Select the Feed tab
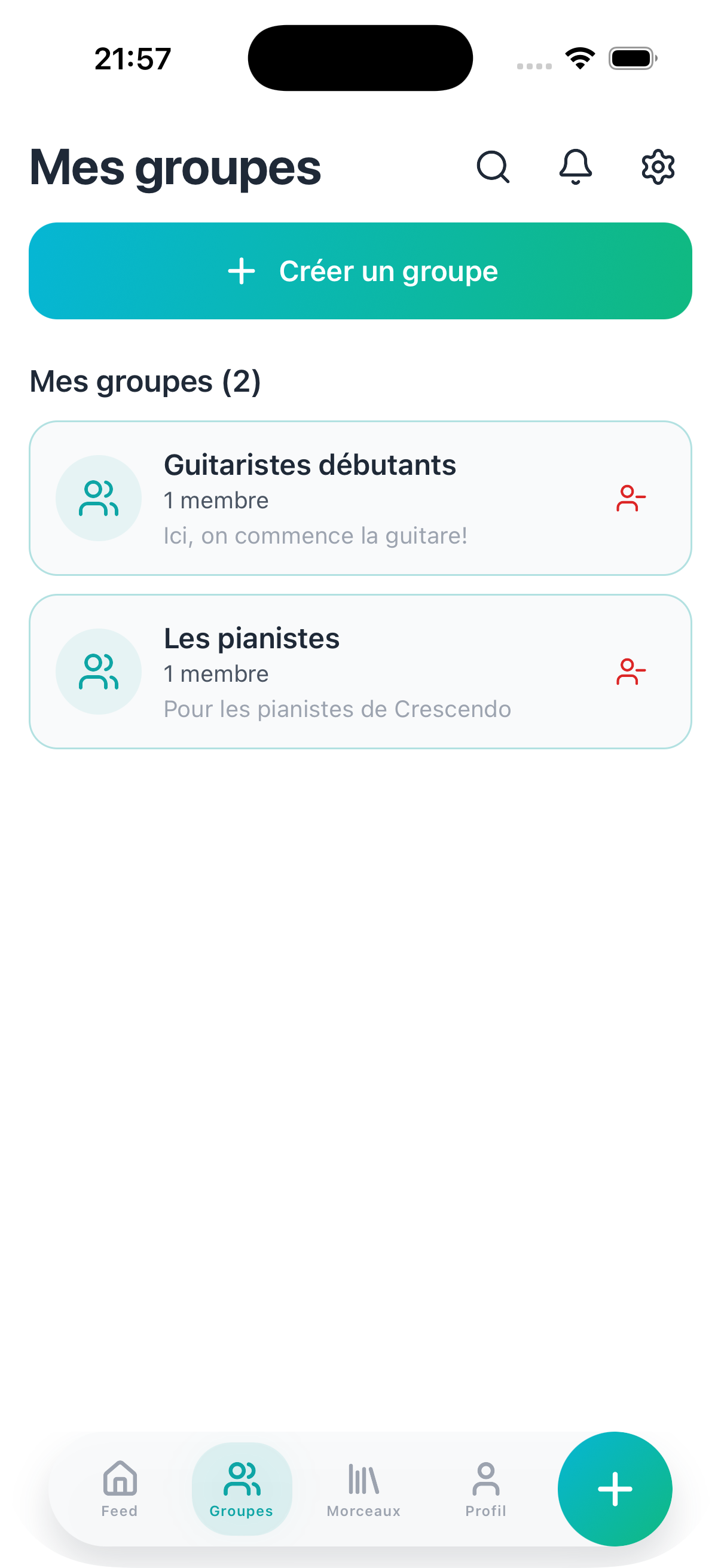721x1568 pixels. tap(119, 1490)
